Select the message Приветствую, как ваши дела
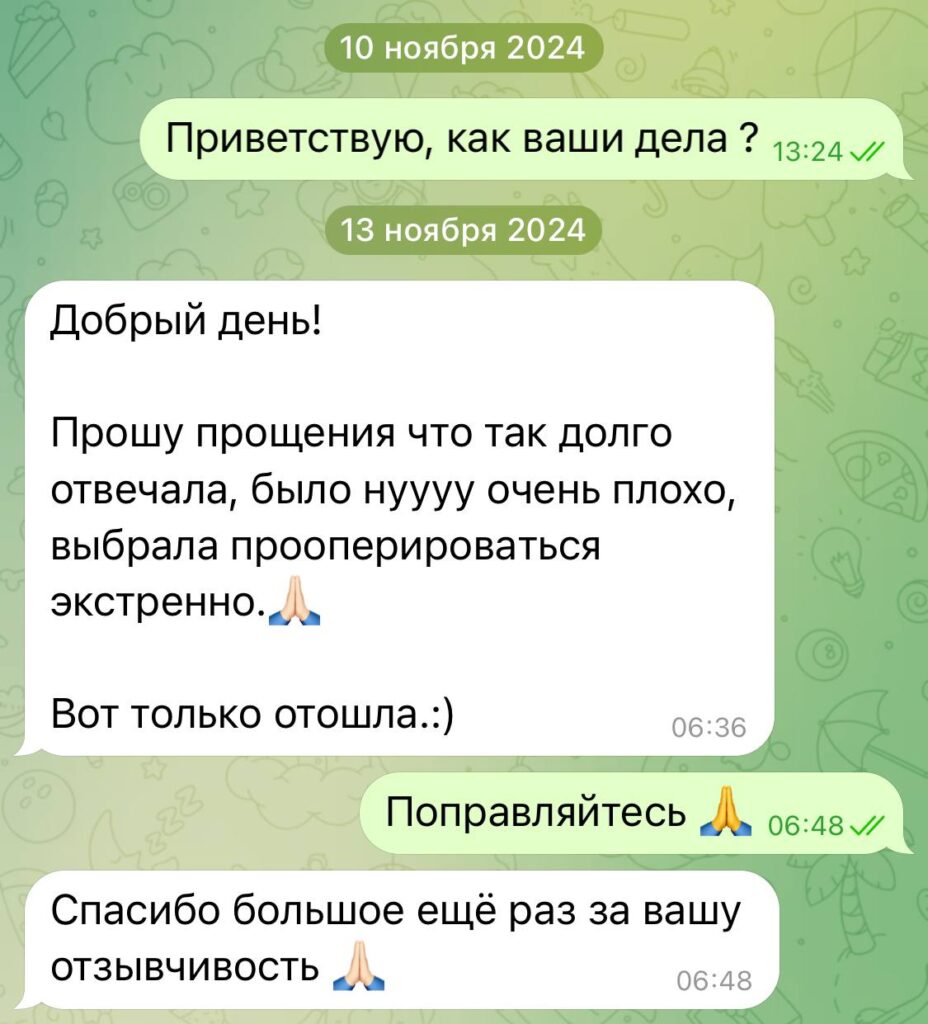 coord(520,139)
